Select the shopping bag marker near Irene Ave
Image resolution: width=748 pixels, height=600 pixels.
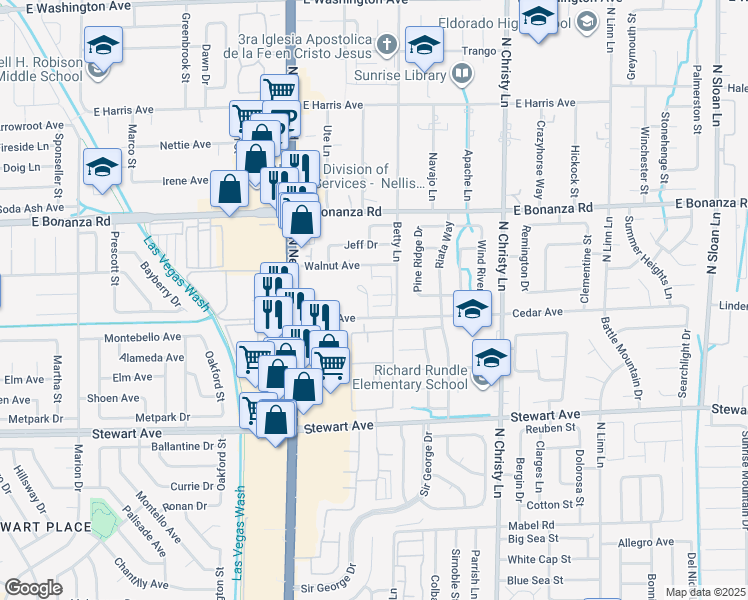[x=230, y=189]
